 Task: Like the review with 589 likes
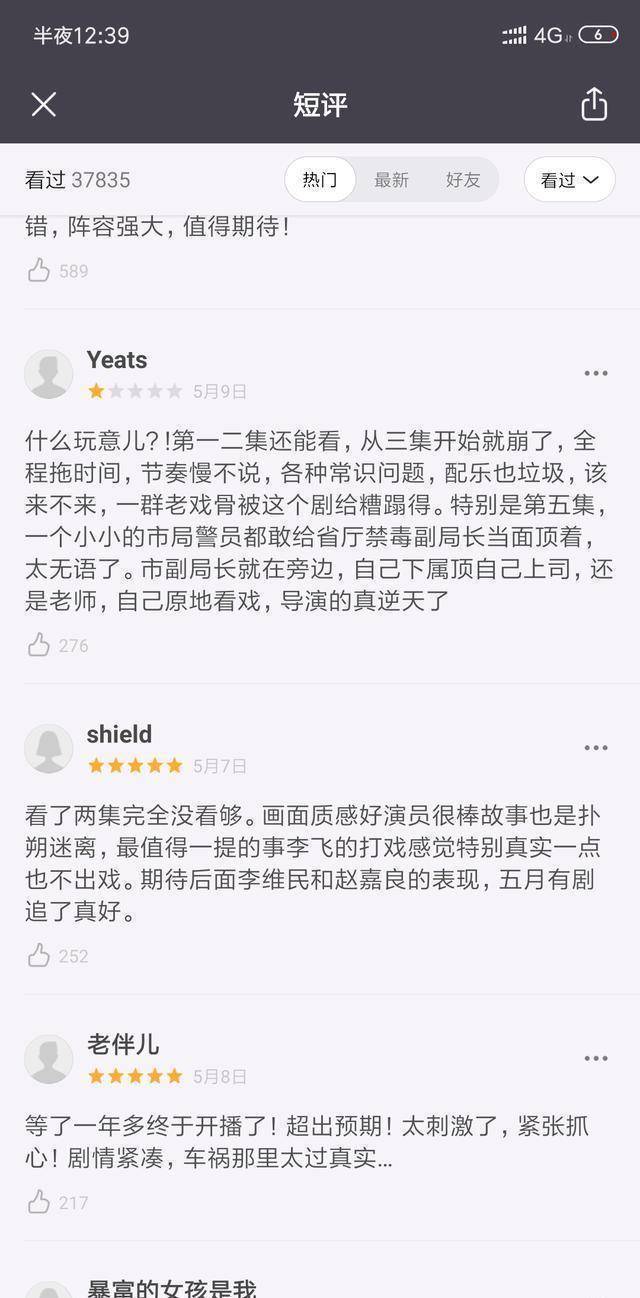tap(39, 270)
